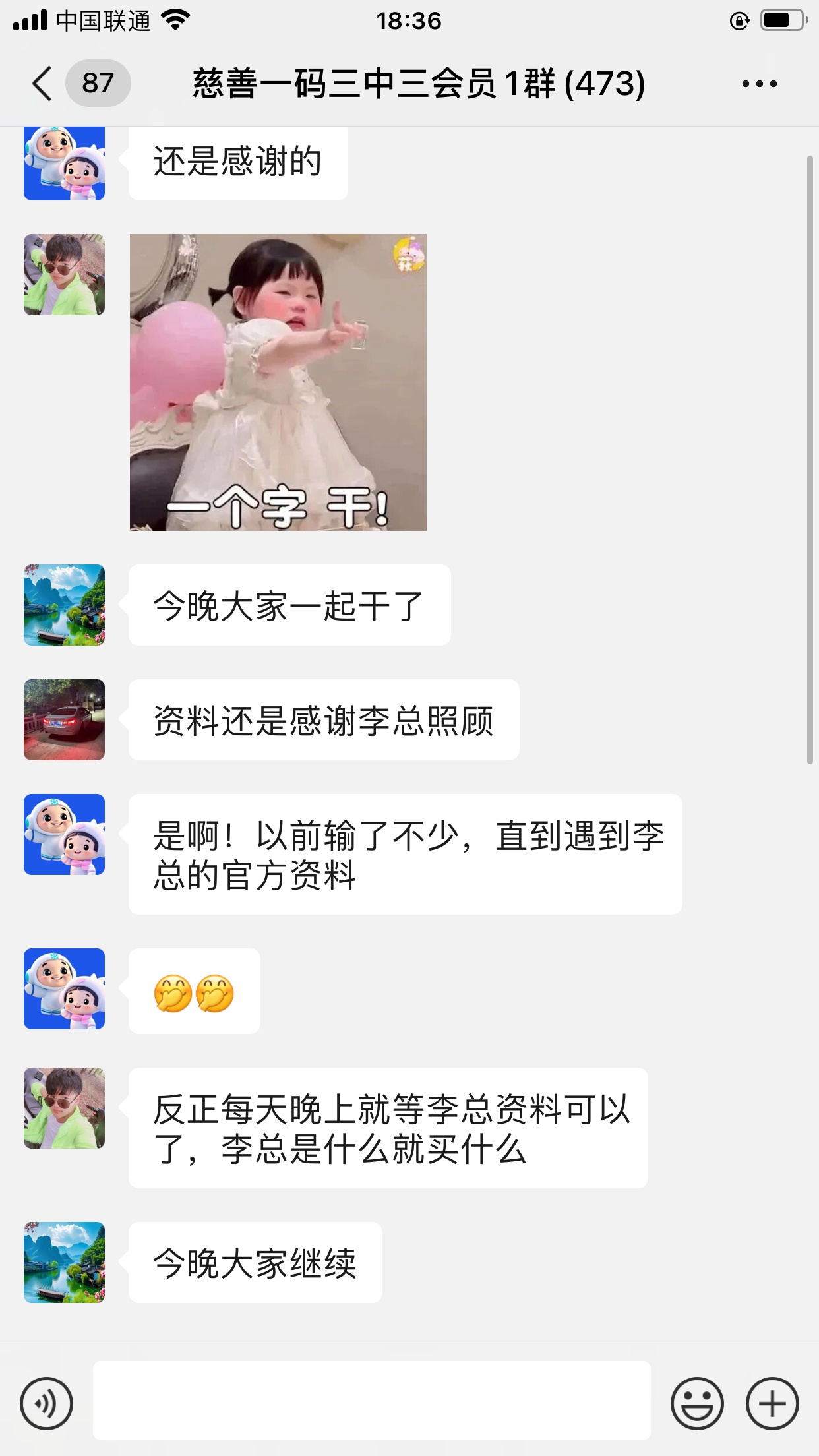View profile of sender of 今晚大家继续

tap(64, 1262)
